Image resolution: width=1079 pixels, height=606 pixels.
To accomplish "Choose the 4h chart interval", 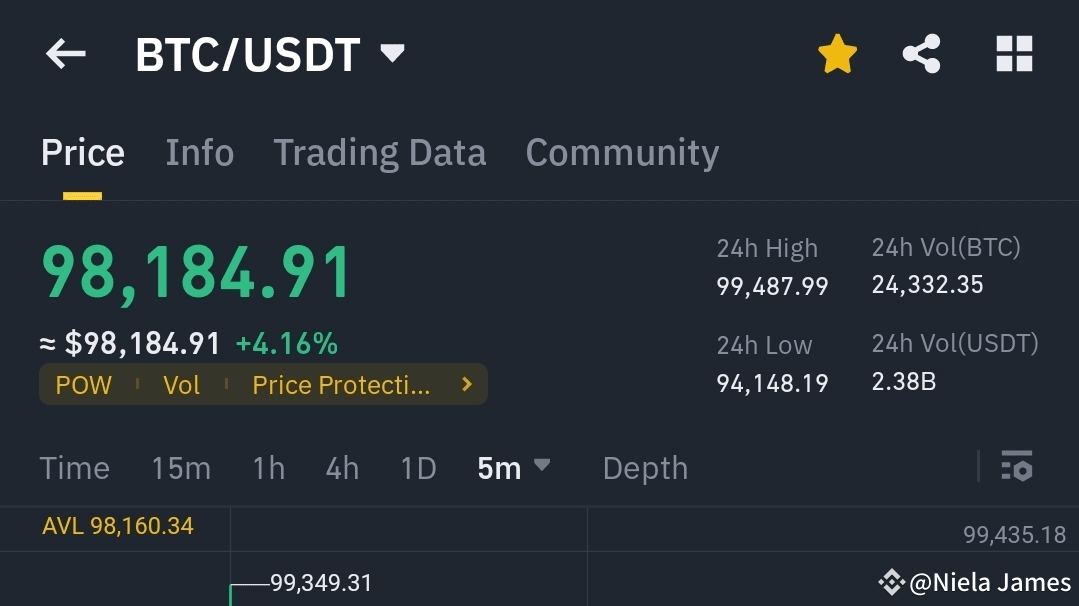I will (342, 468).
